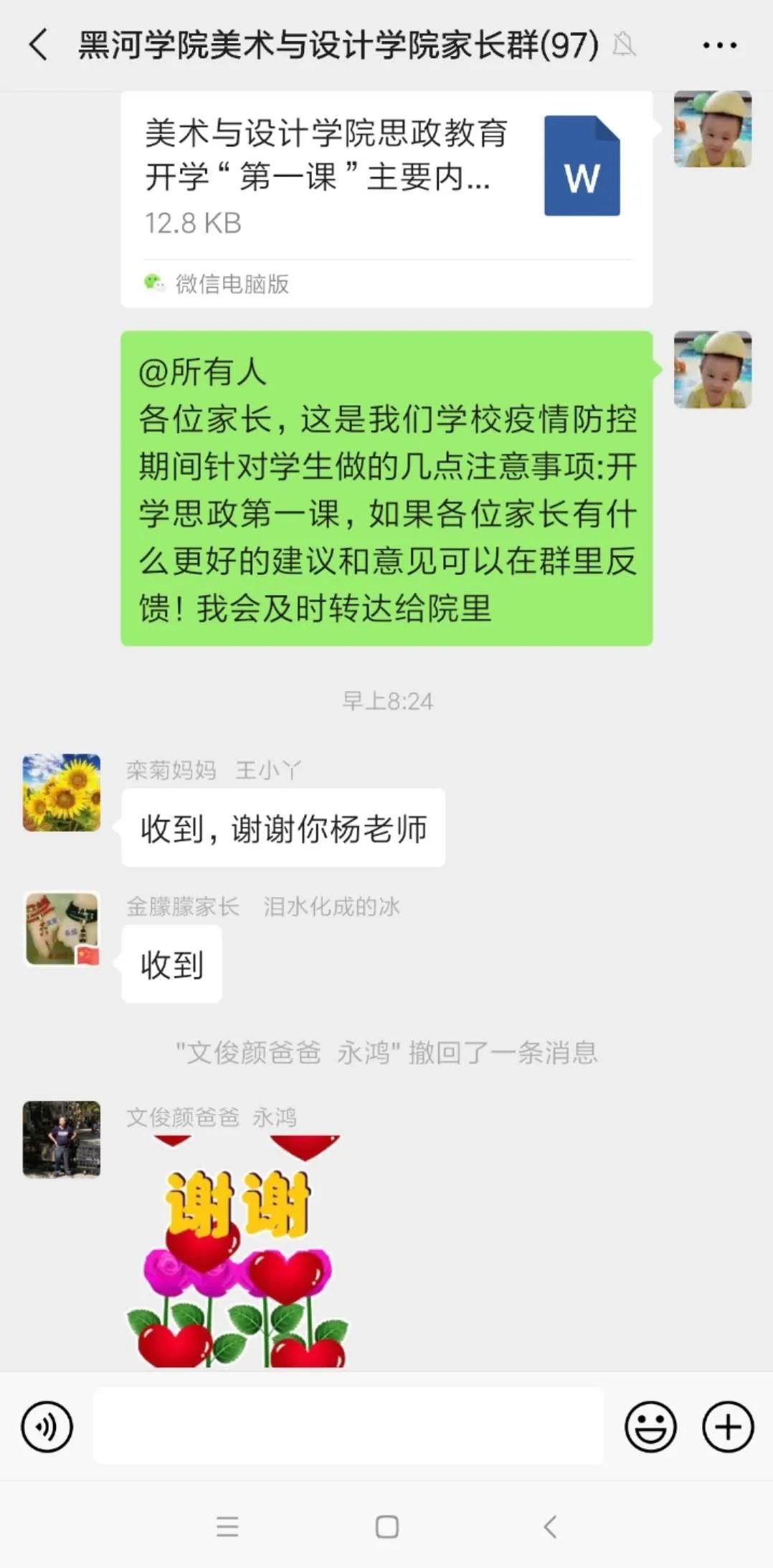Open the avatar of 文俊颜爸爸 永鸿
The width and height of the screenshot is (773, 1568).
62,1139
